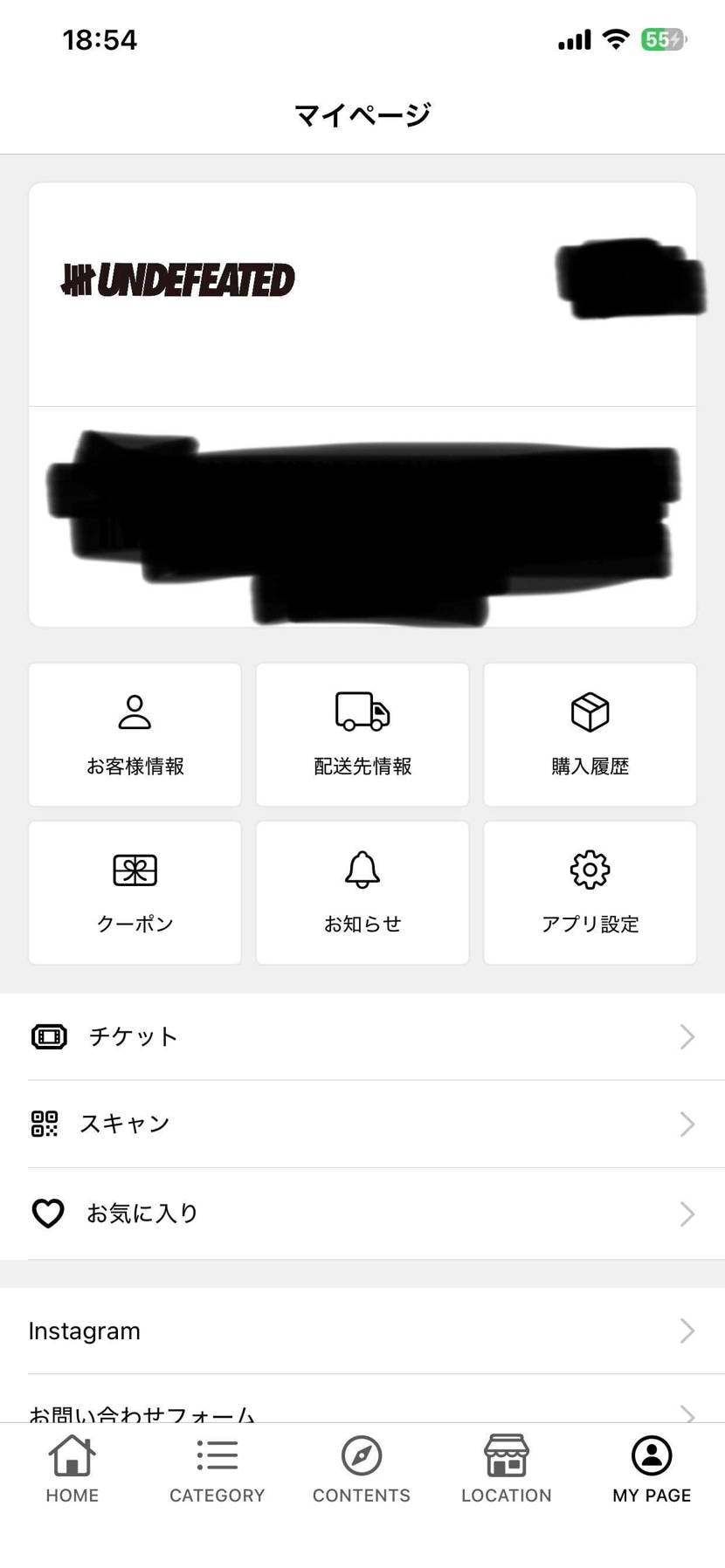Expand the スキャン row chevron
This screenshot has width=725, height=1568.
point(687,1124)
